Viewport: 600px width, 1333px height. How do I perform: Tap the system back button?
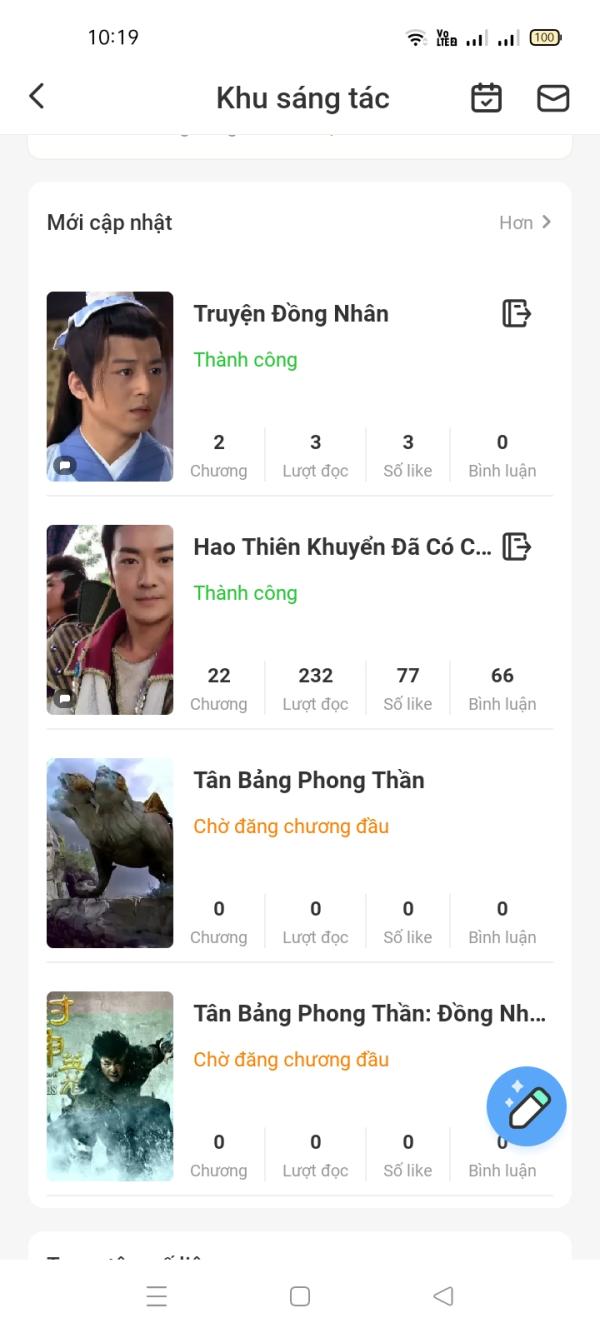pos(443,1296)
